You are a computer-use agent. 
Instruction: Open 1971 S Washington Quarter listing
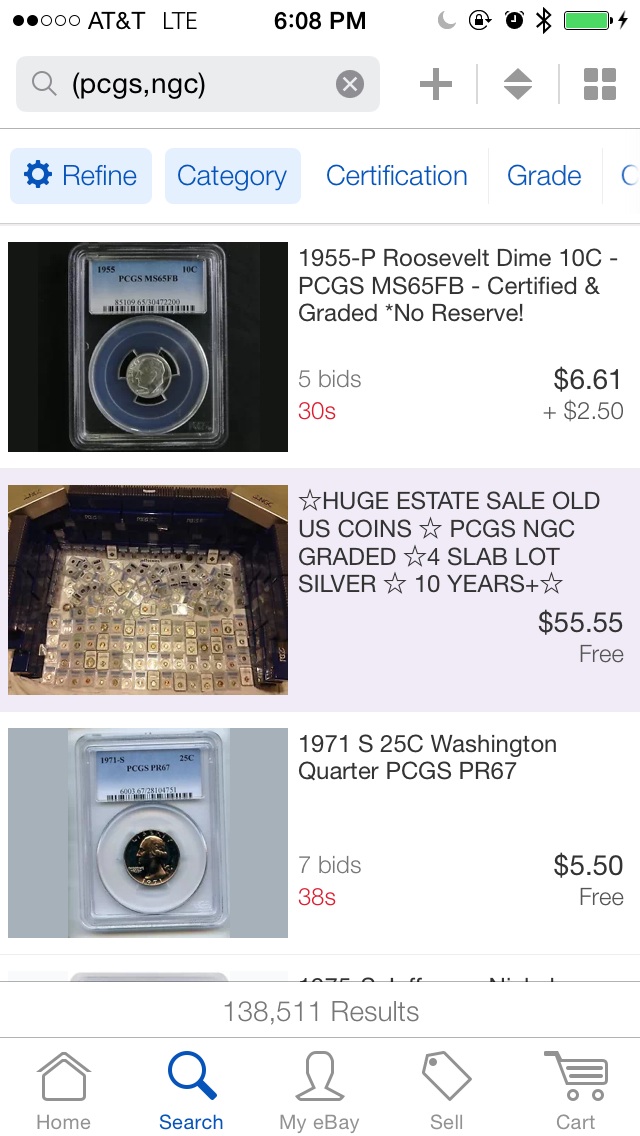click(x=320, y=832)
